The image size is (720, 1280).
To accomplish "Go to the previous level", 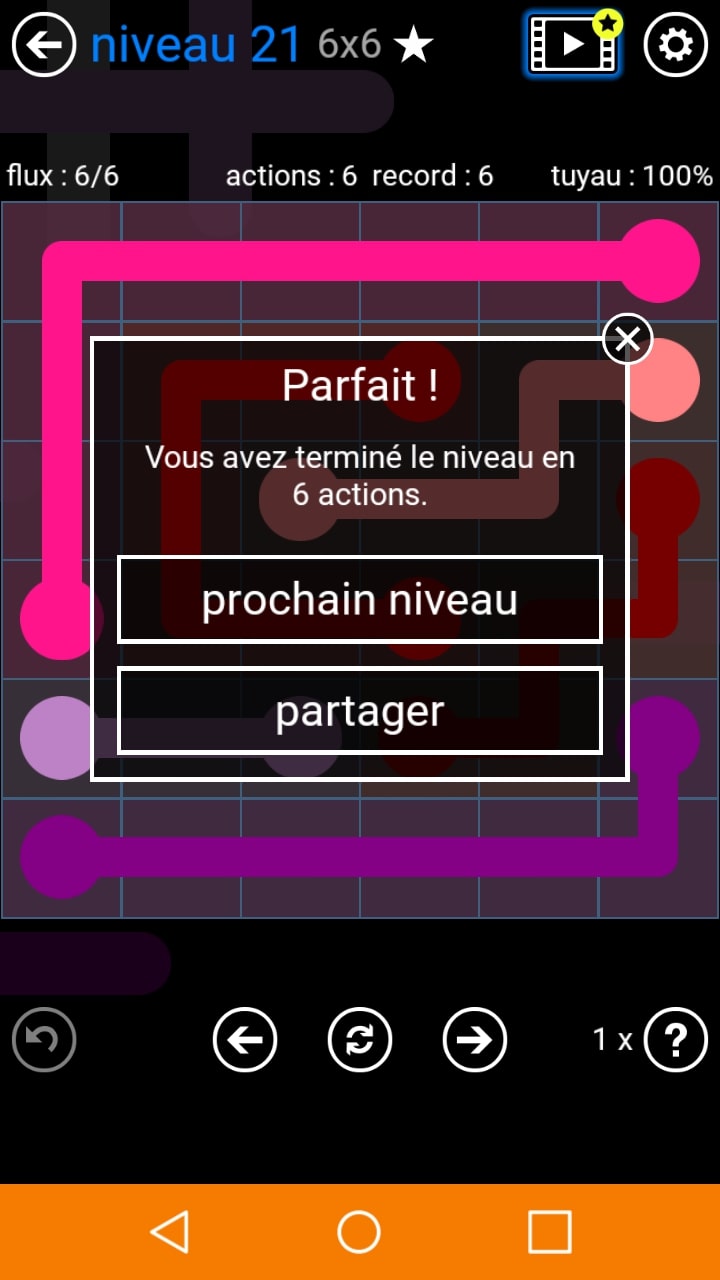I will 245,1040.
